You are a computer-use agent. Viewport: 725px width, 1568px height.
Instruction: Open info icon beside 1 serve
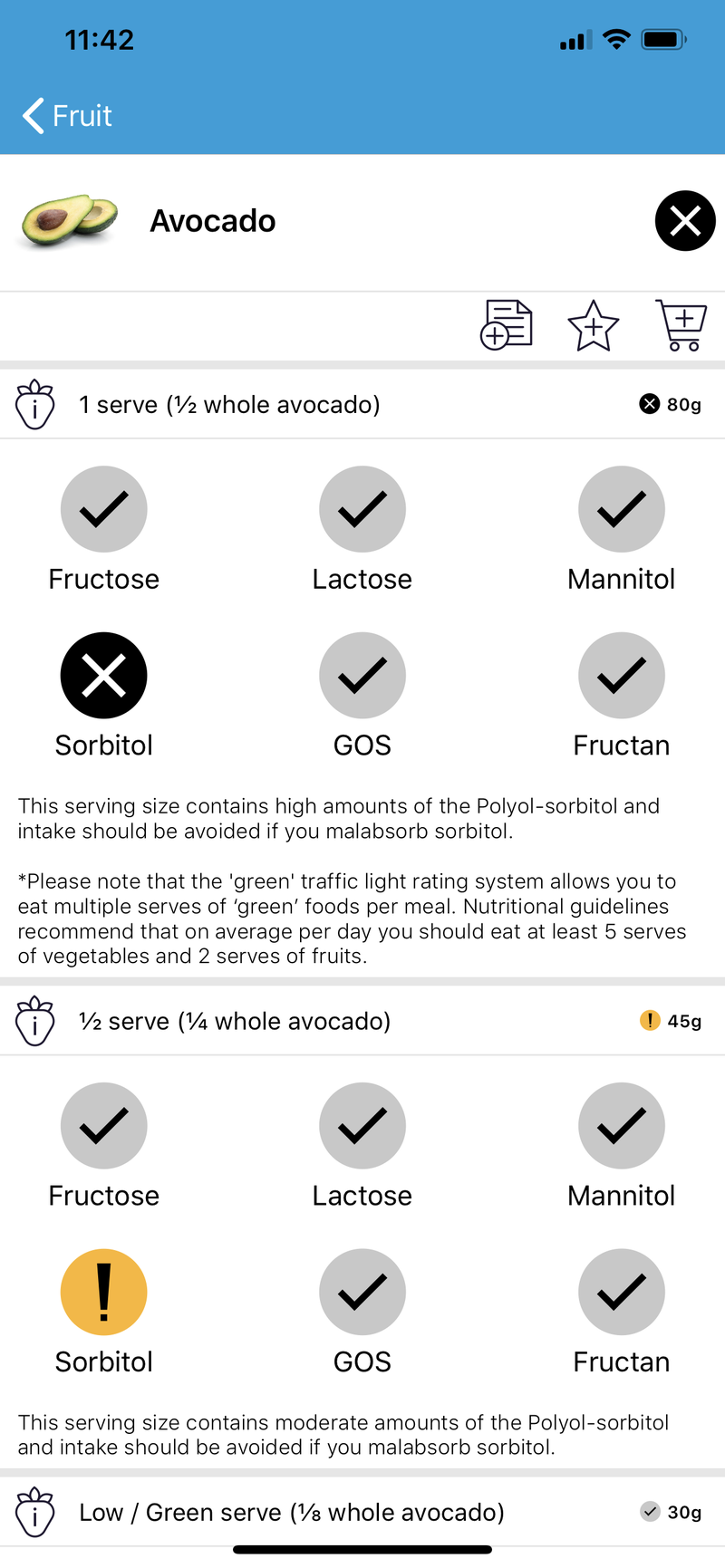click(x=35, y=404)
